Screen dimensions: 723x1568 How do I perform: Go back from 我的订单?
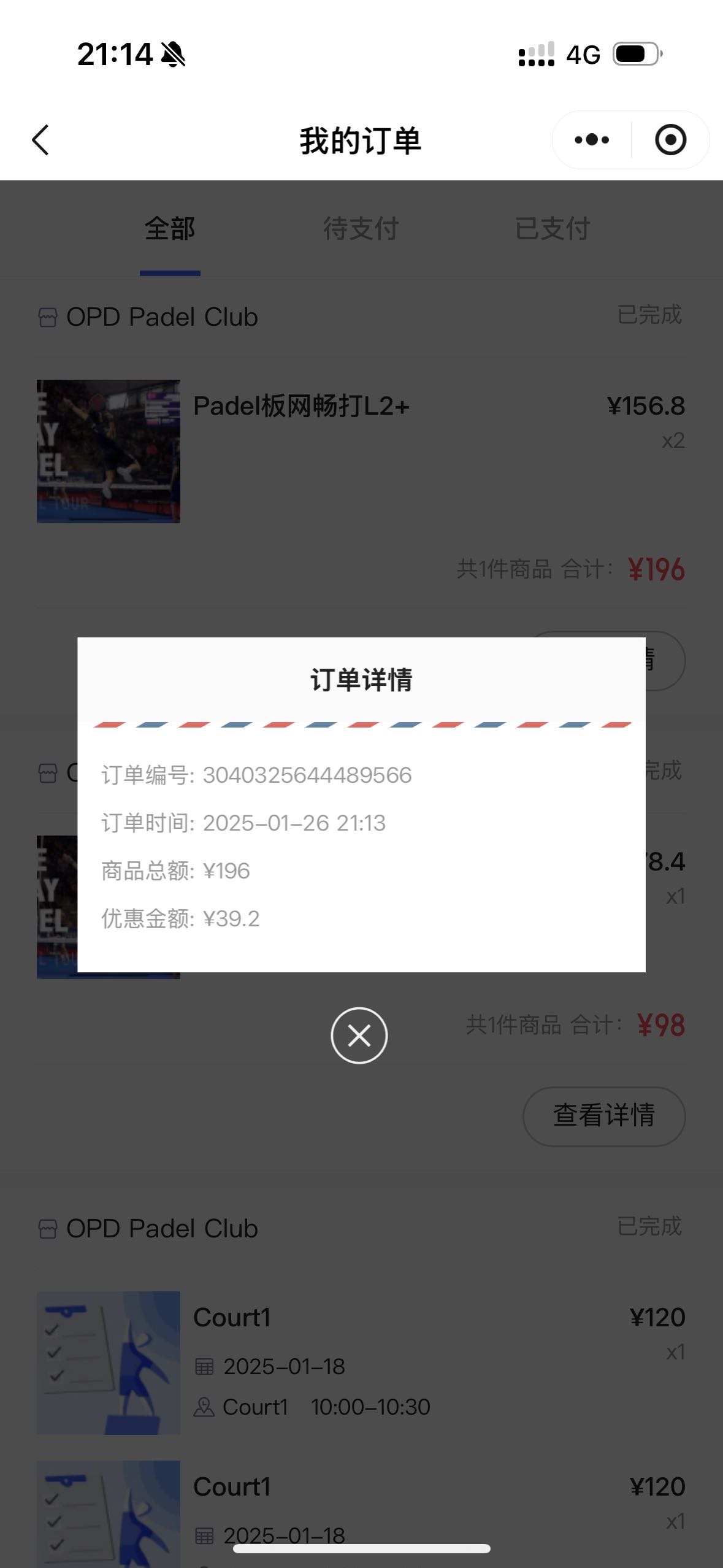tap(40, 140)
